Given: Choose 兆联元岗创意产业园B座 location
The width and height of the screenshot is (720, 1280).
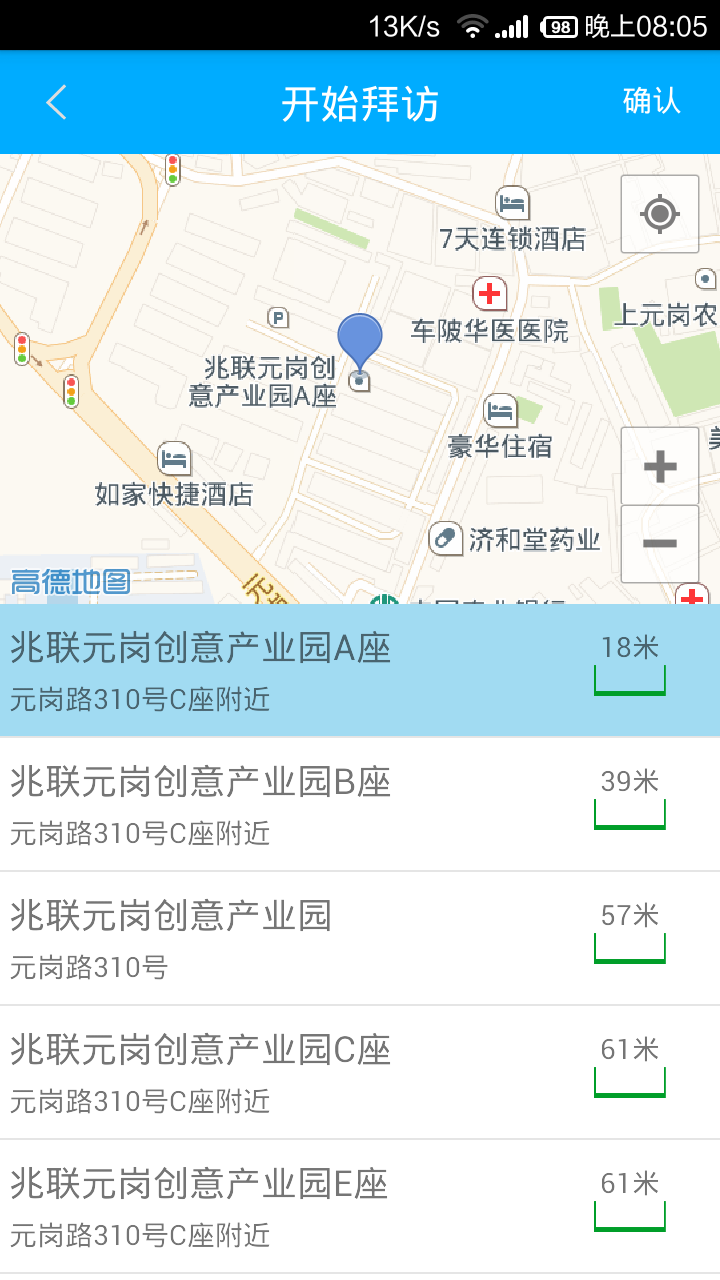Looking at the screenshot, I should point(300,804).
